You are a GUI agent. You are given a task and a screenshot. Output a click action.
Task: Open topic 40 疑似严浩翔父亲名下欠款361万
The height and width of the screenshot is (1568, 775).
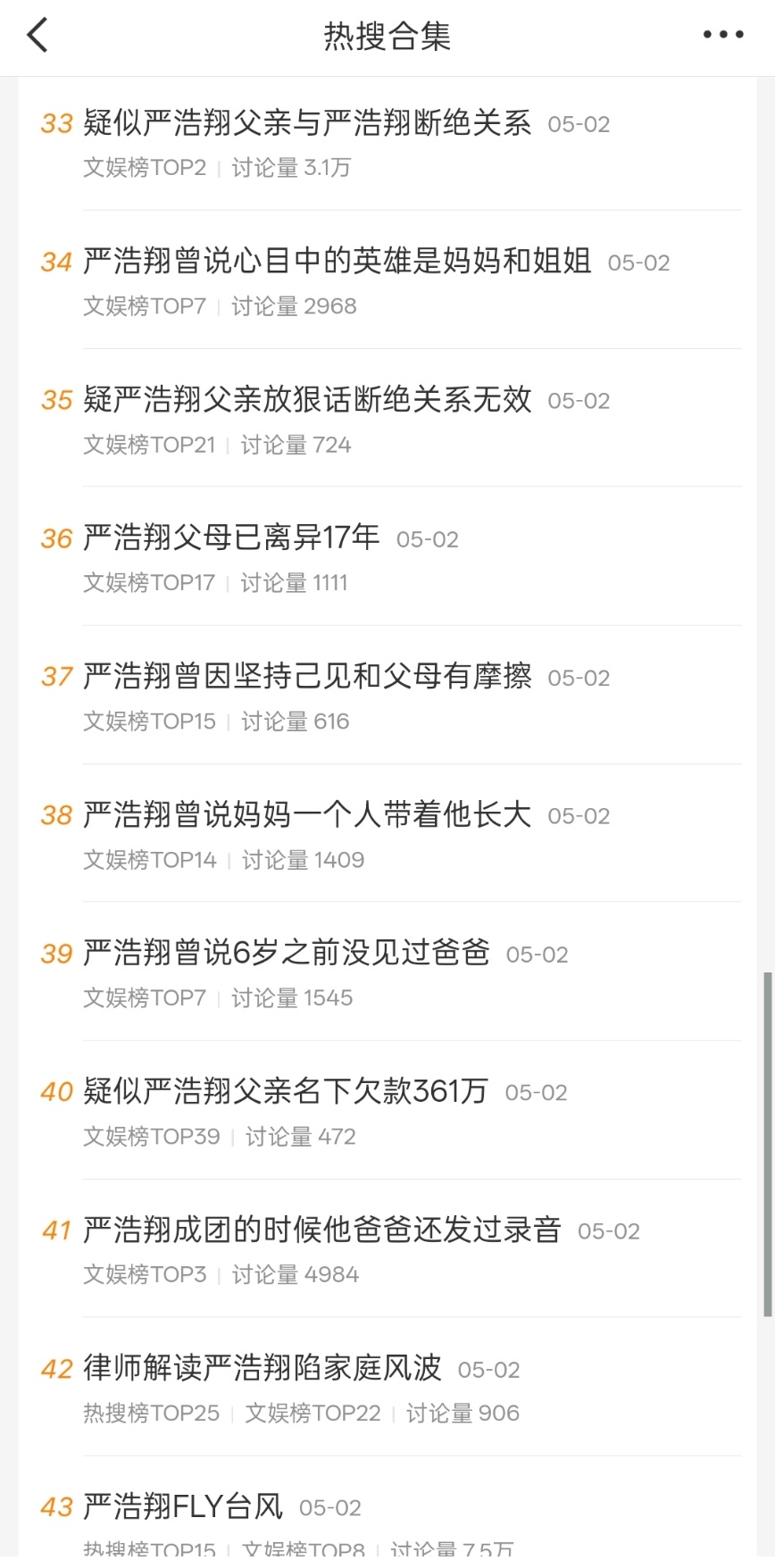click(x=387, y=1111)
